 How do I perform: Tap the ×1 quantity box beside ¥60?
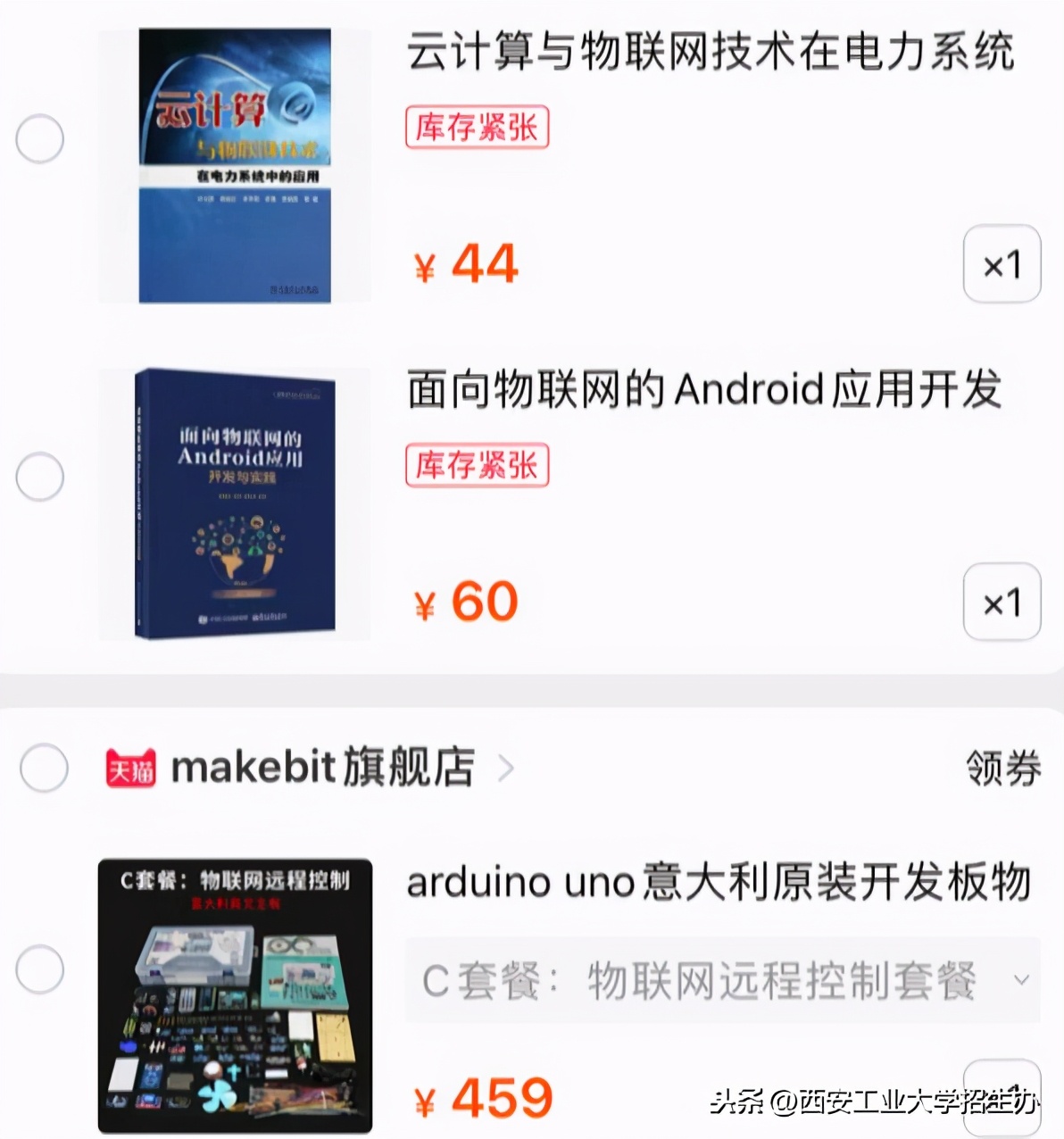[1002, 603]
